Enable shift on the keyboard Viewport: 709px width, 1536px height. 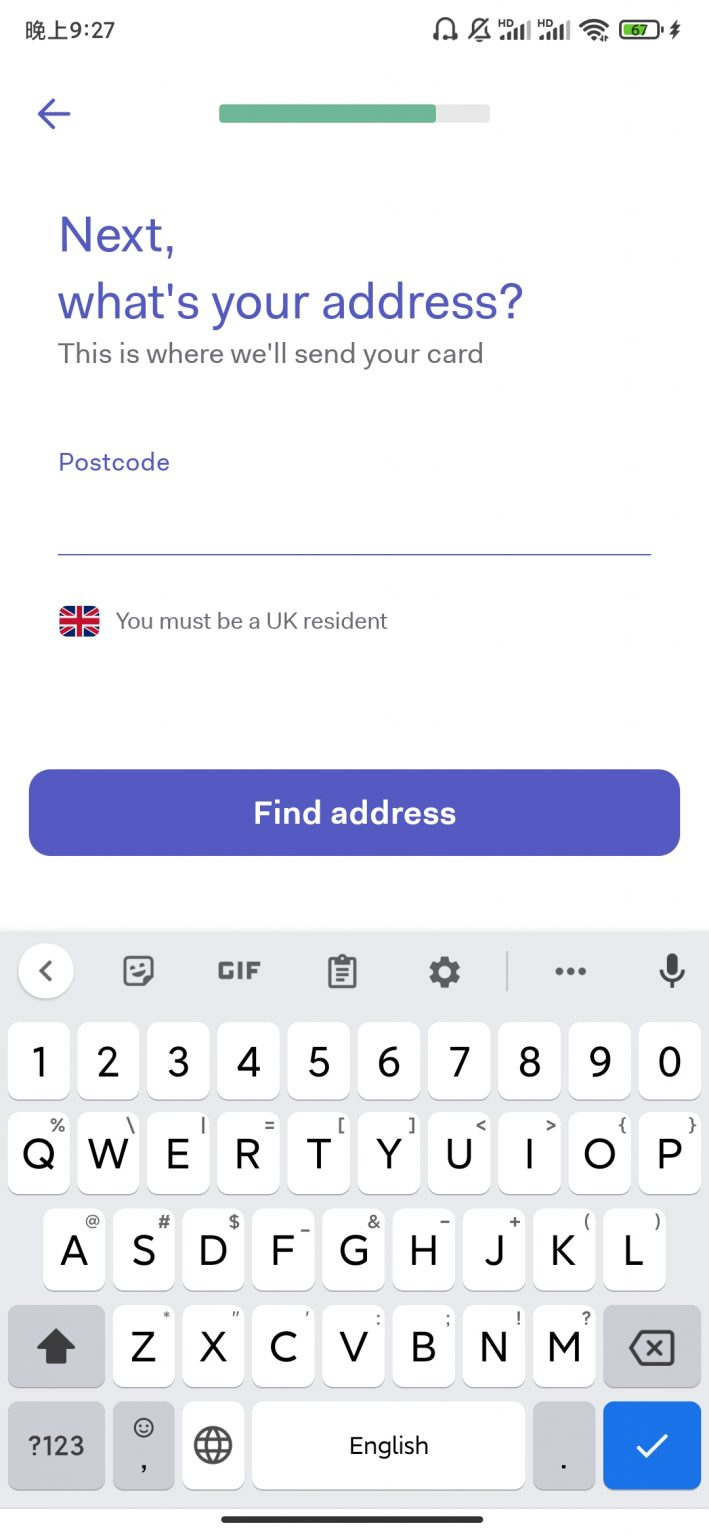pyautogui.click(x=56, y=1348)
